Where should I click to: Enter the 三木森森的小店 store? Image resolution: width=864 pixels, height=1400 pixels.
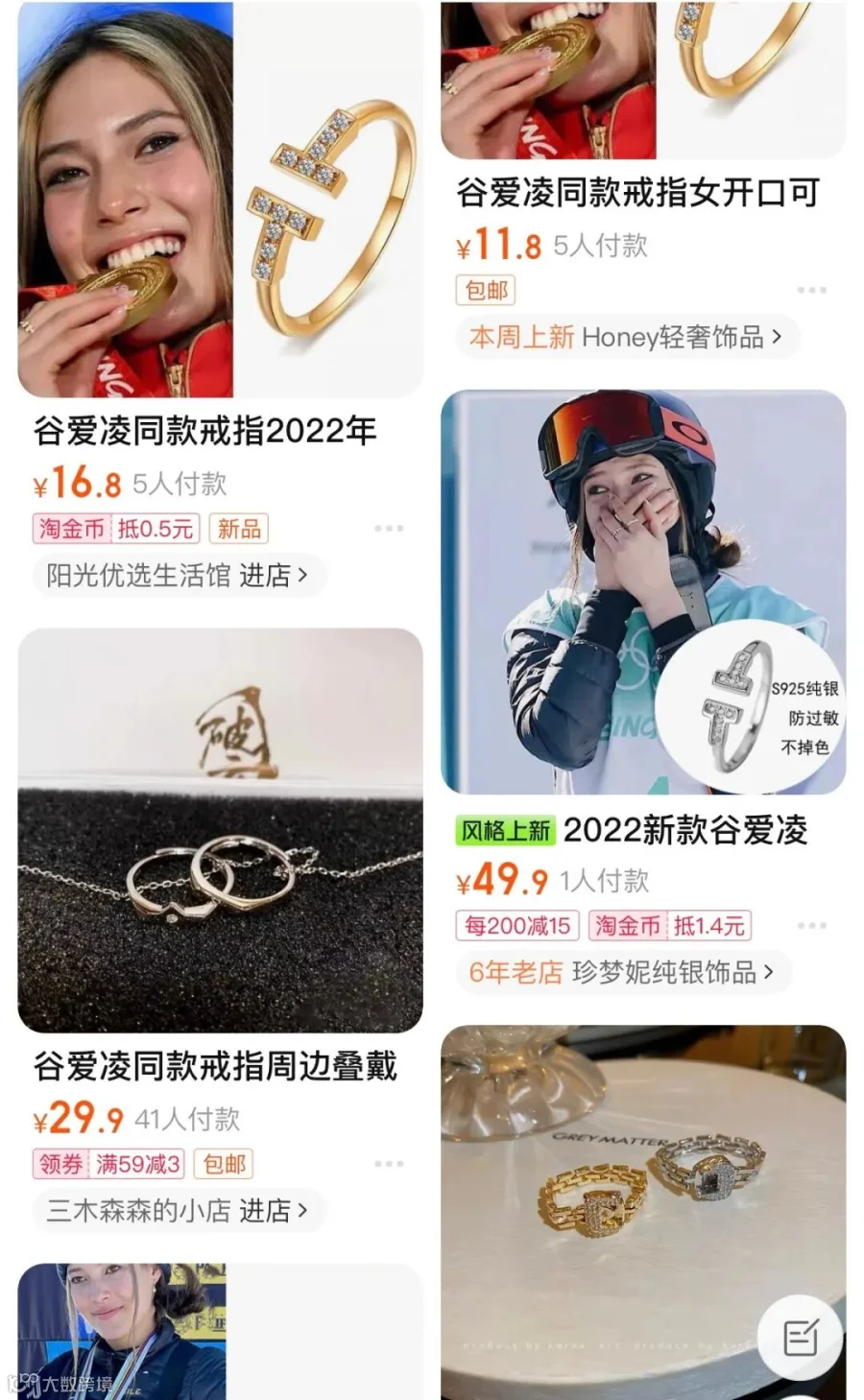point(179,1211)
